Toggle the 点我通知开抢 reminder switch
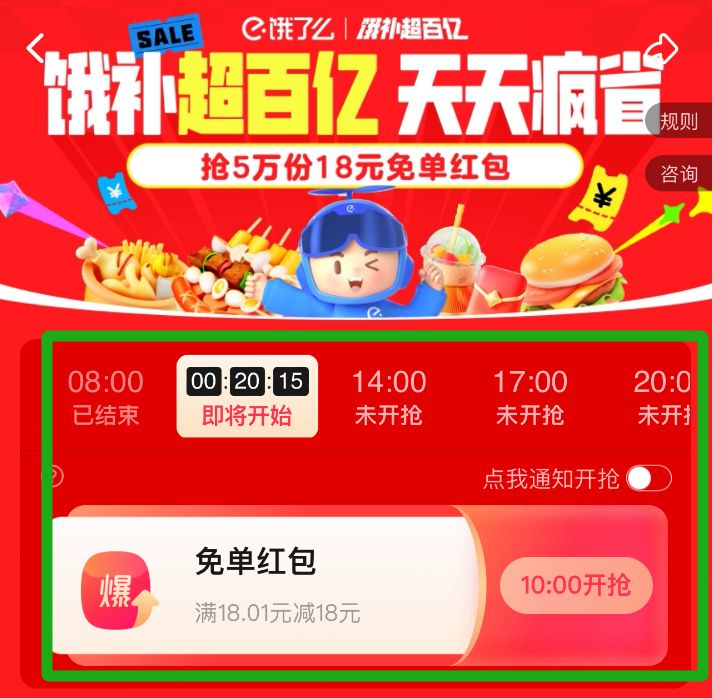The image size is (712, 698). (648, 479)
